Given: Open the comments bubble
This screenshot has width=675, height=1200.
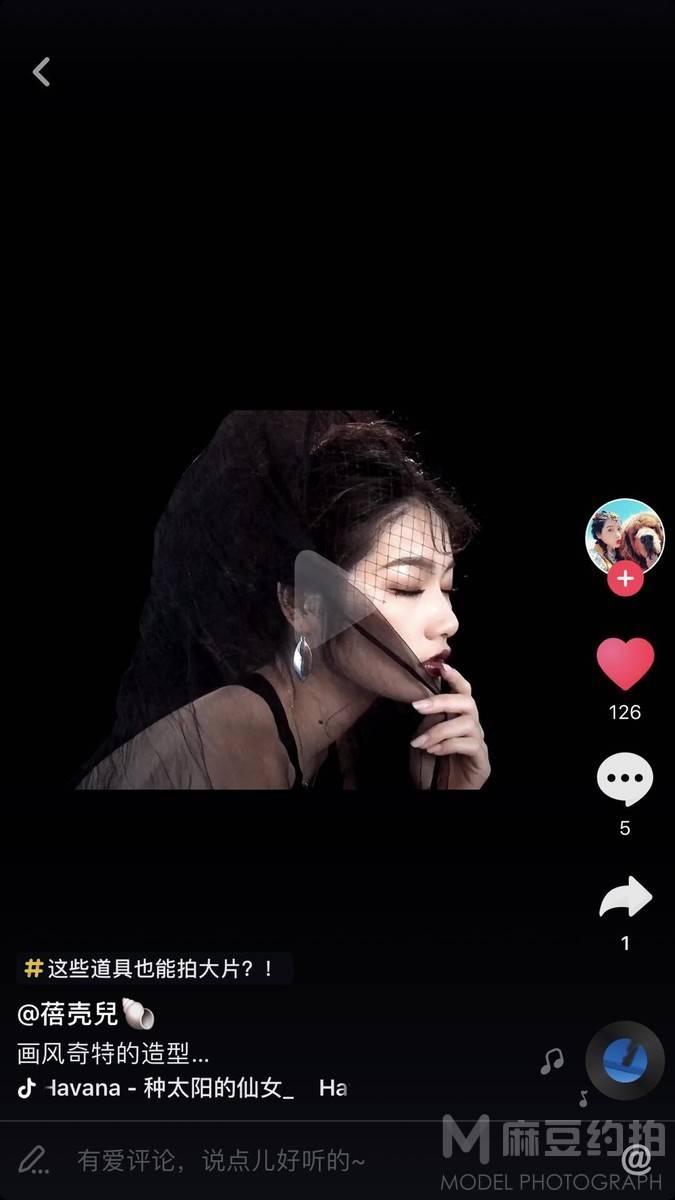Looking at the screenshot, I should (625, 780).
